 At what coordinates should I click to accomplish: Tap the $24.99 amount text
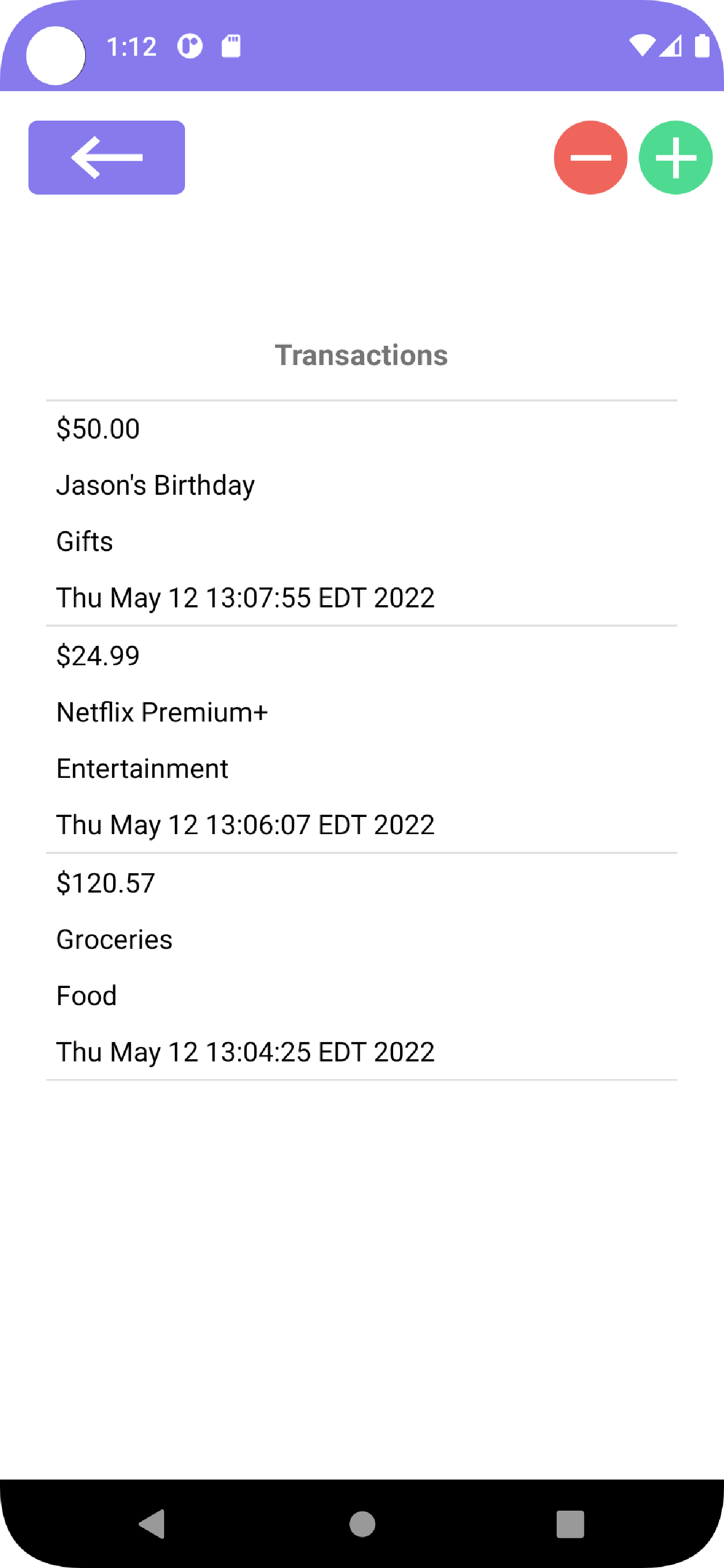98,656
